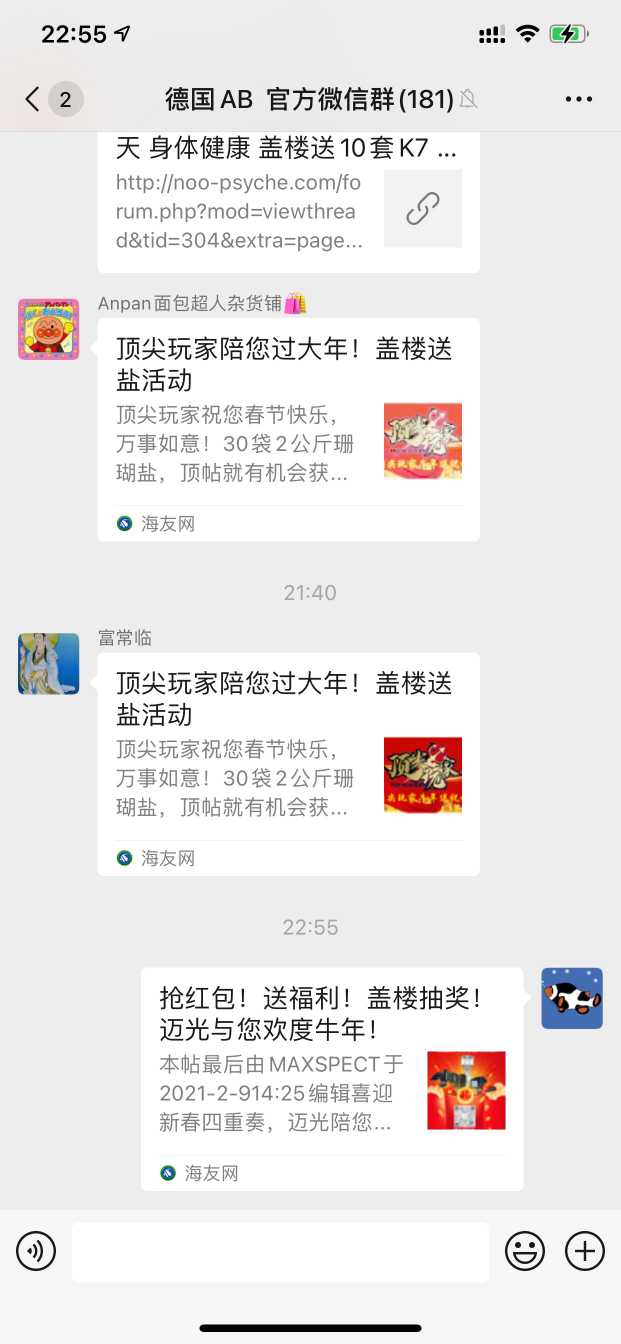
Task: Open the plus attachments menu
Action: coord(585,1251)
